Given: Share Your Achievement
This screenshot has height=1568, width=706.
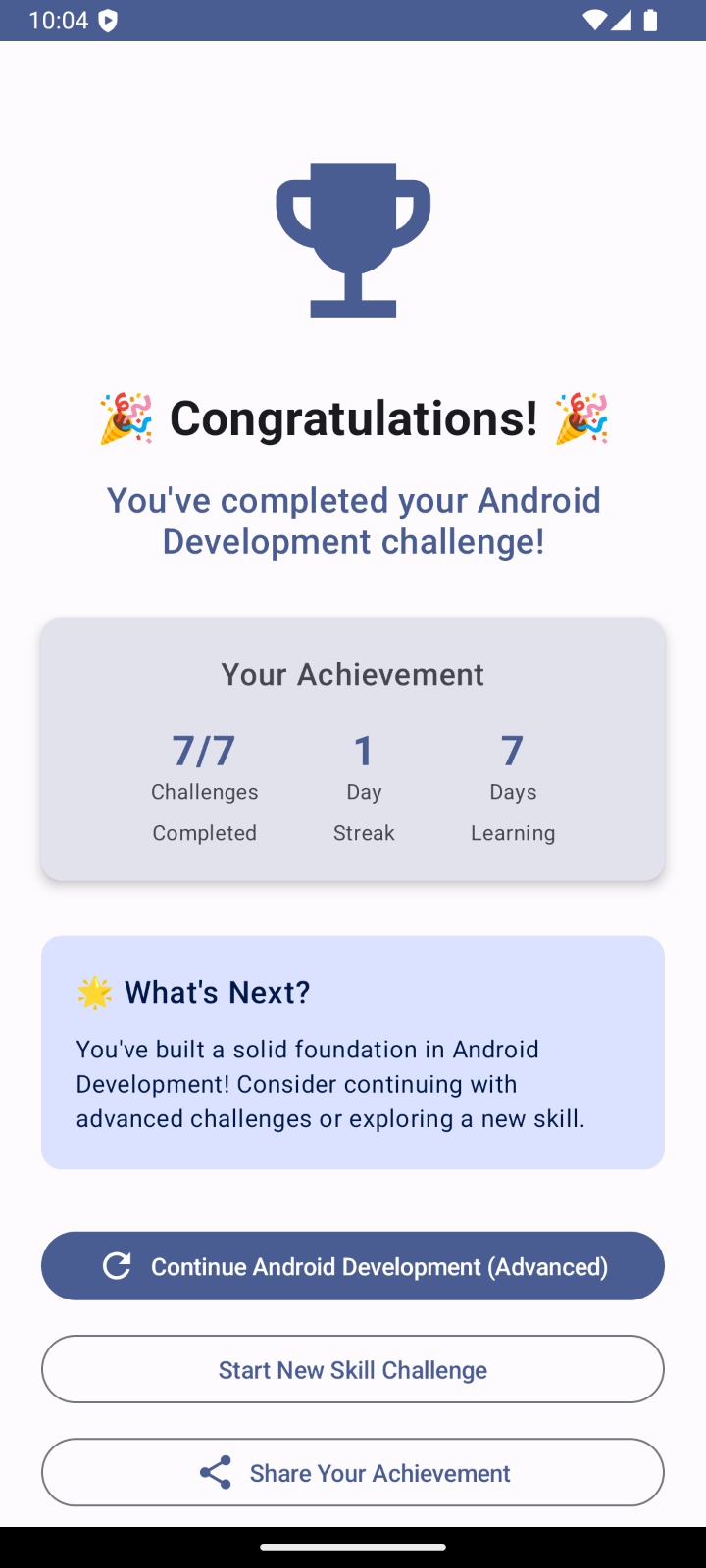Looking at the screenshot, I should (353, 1471).
